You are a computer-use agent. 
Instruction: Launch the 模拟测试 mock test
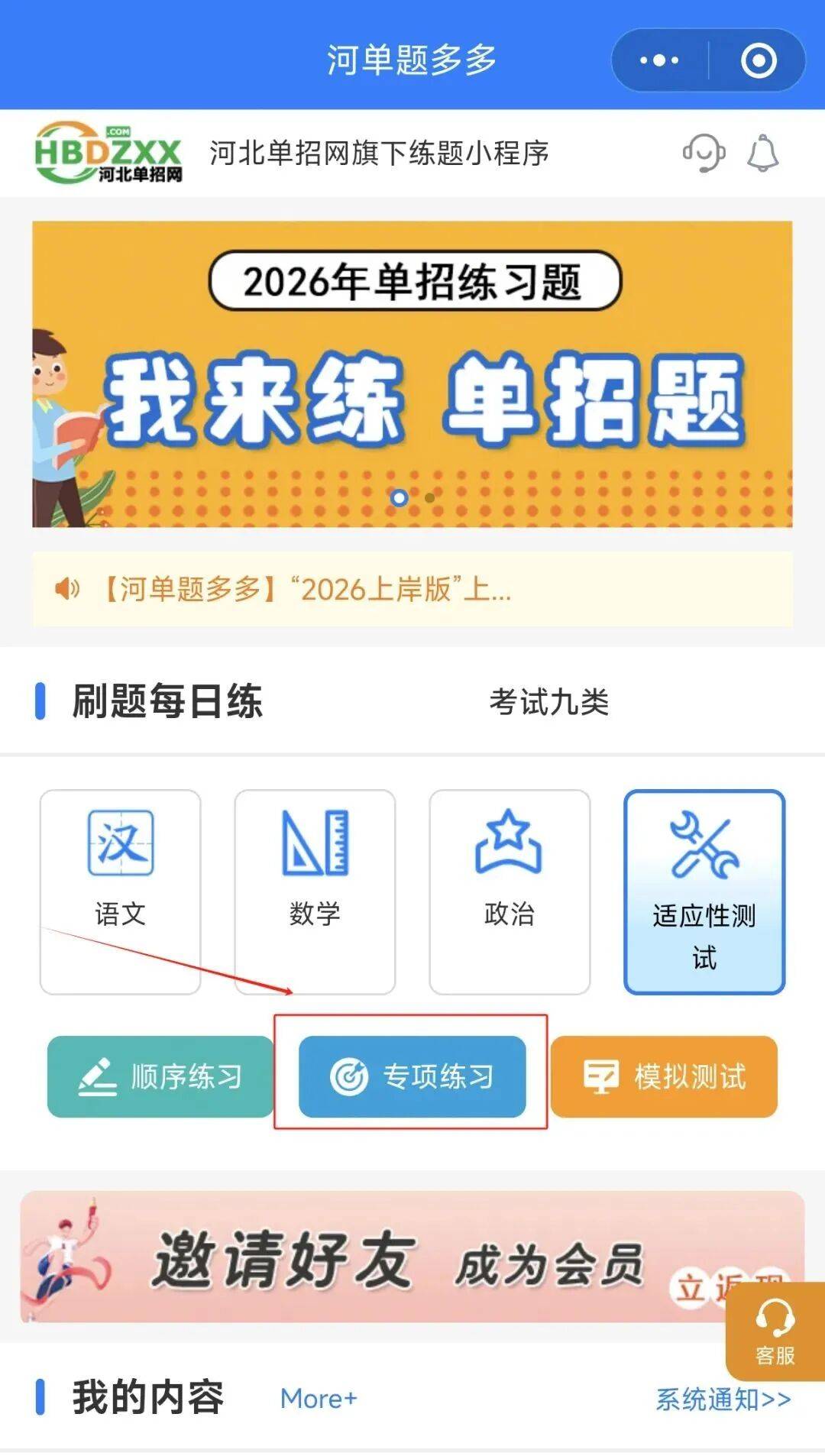[x=664, y=1076]
